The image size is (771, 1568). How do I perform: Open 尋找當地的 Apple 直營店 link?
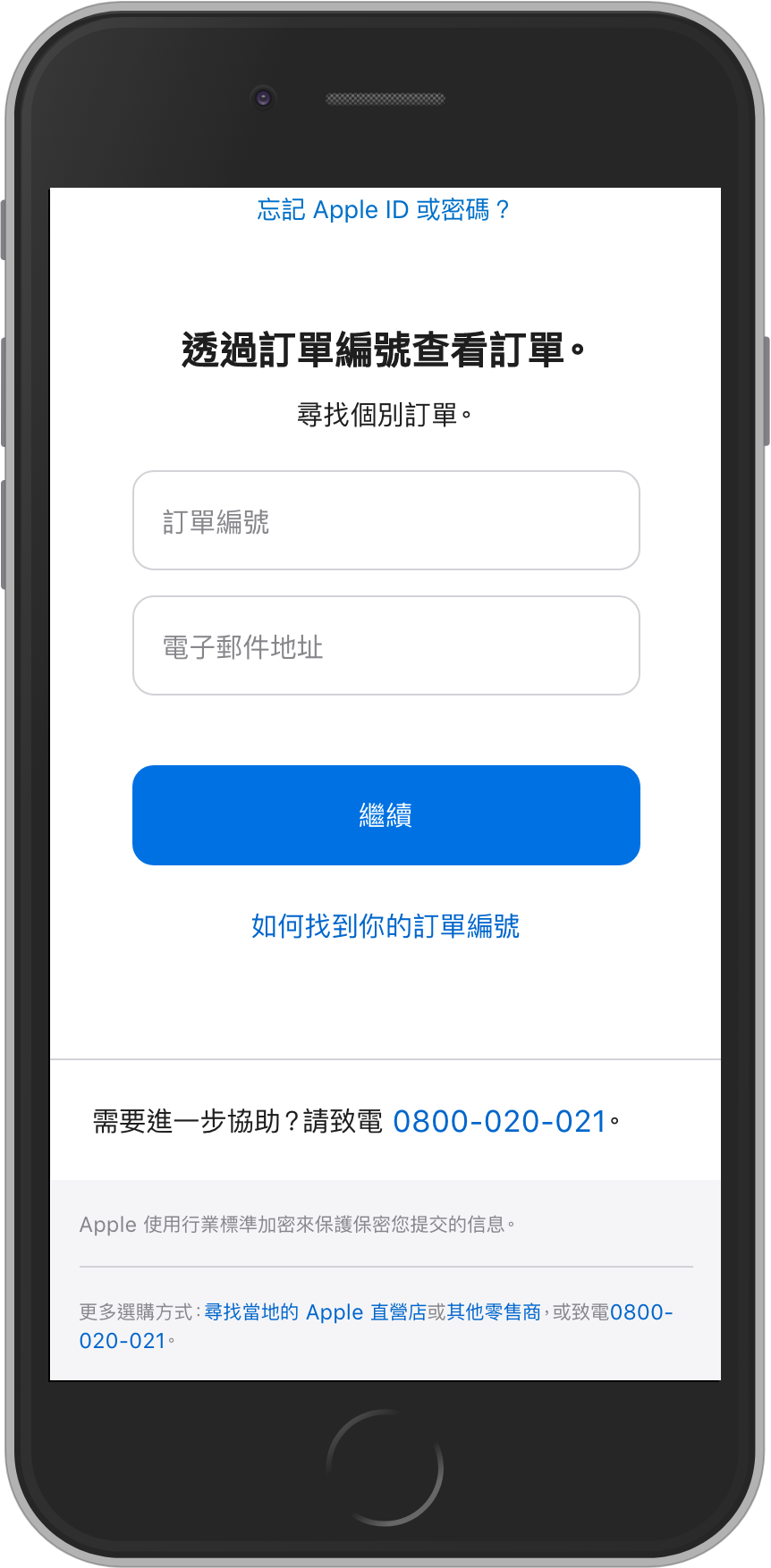[x=315, y=1312]
